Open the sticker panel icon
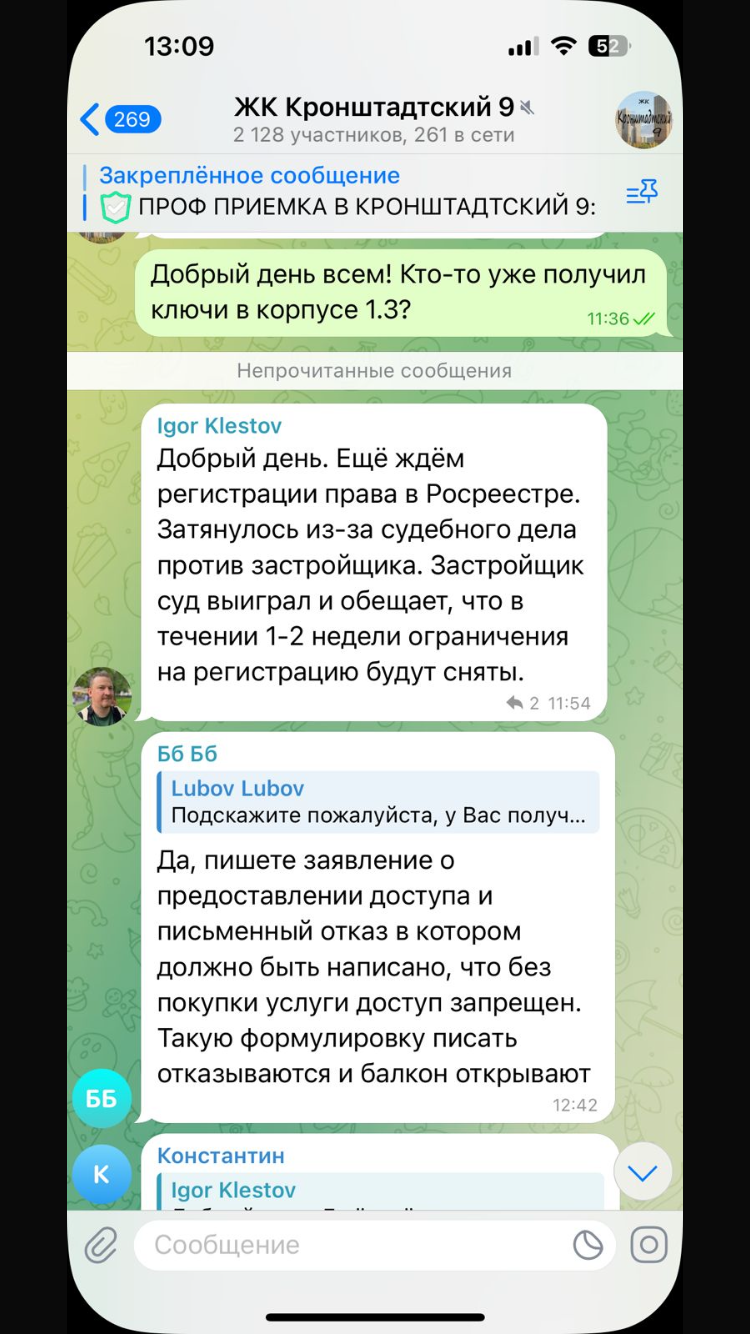Image resolution: width=750 pixels, height=1334 pixels. pos(588,1245)
